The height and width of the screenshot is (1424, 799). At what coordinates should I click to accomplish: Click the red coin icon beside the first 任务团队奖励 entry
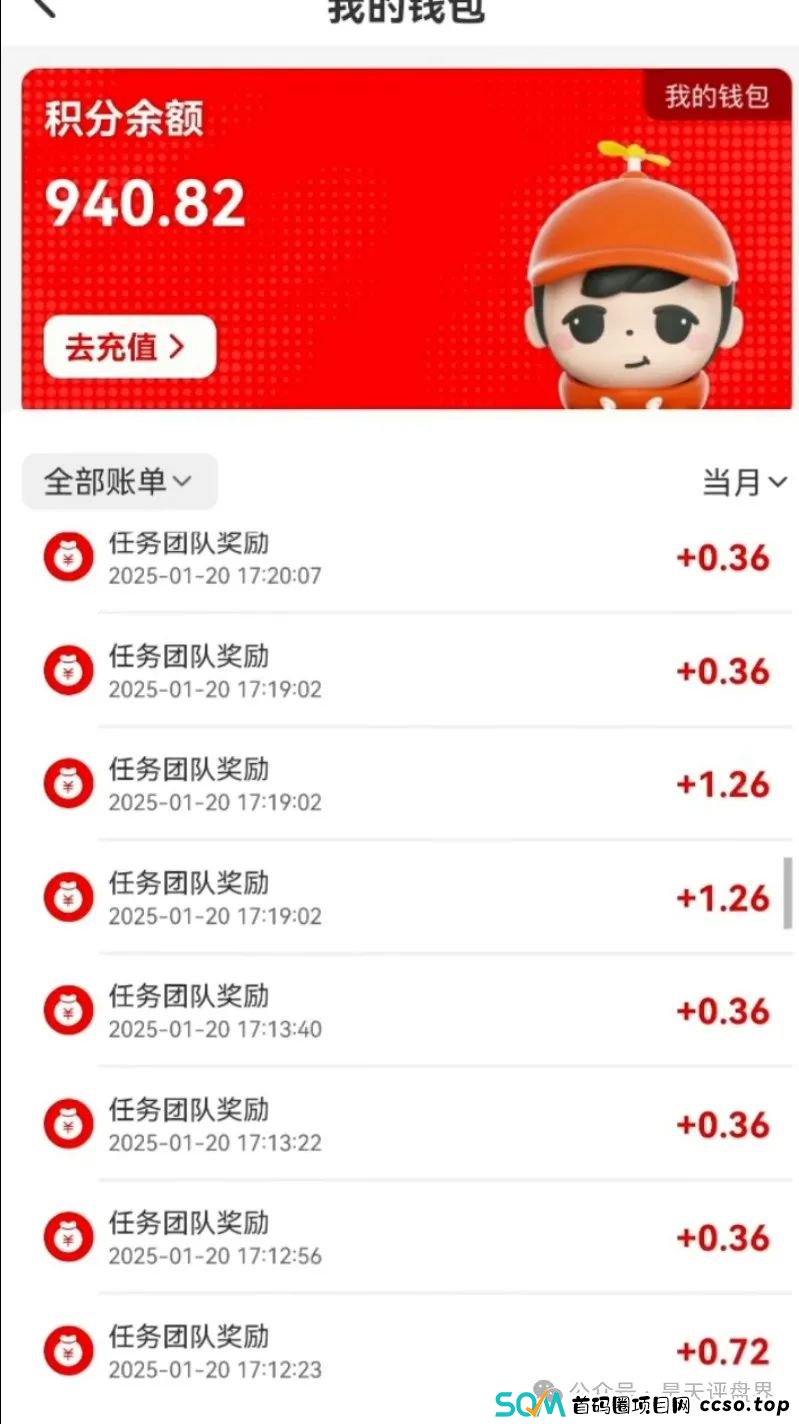[67, 557]
